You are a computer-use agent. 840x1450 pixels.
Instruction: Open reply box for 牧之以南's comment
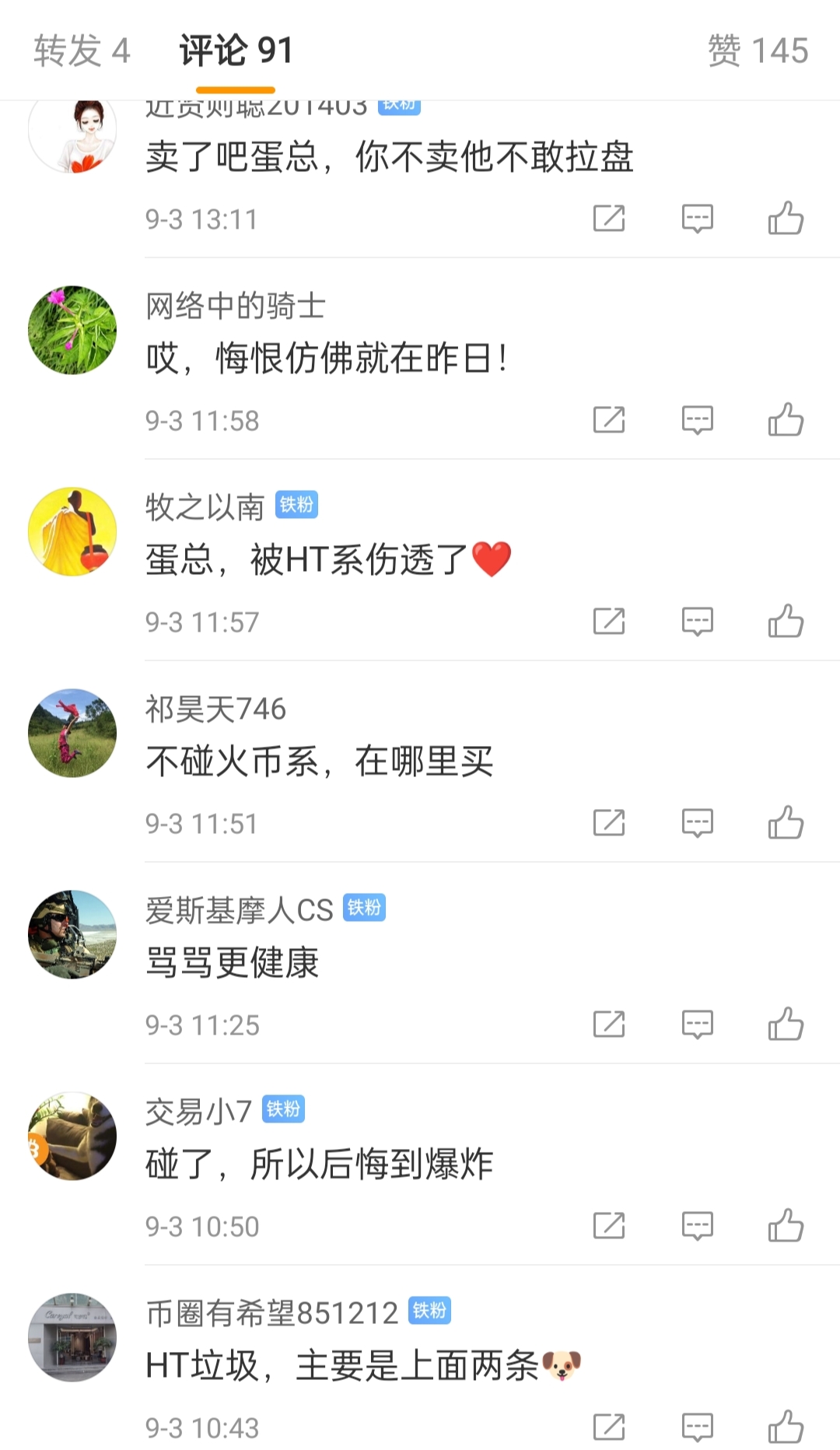point(696,622)
